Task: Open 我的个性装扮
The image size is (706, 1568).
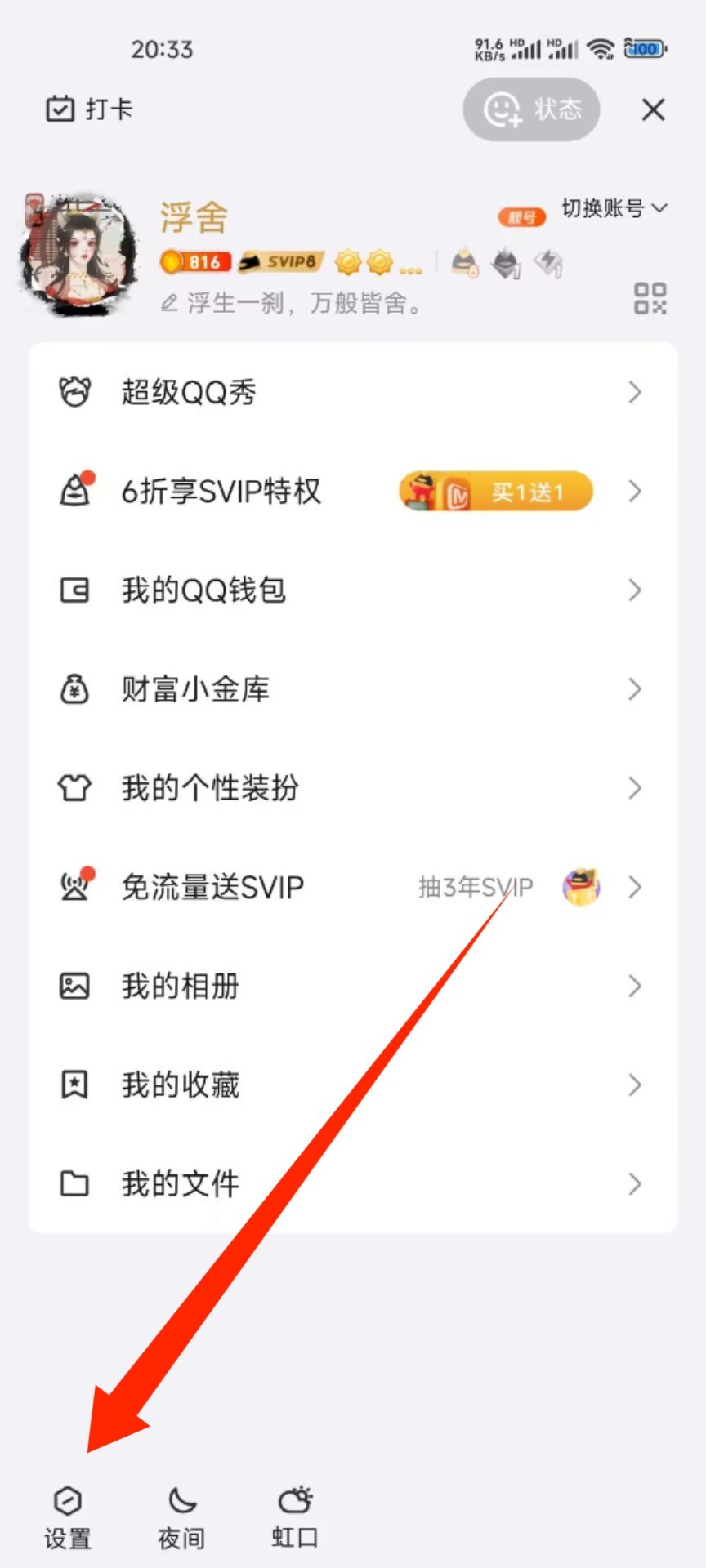Action: point(353,788)
